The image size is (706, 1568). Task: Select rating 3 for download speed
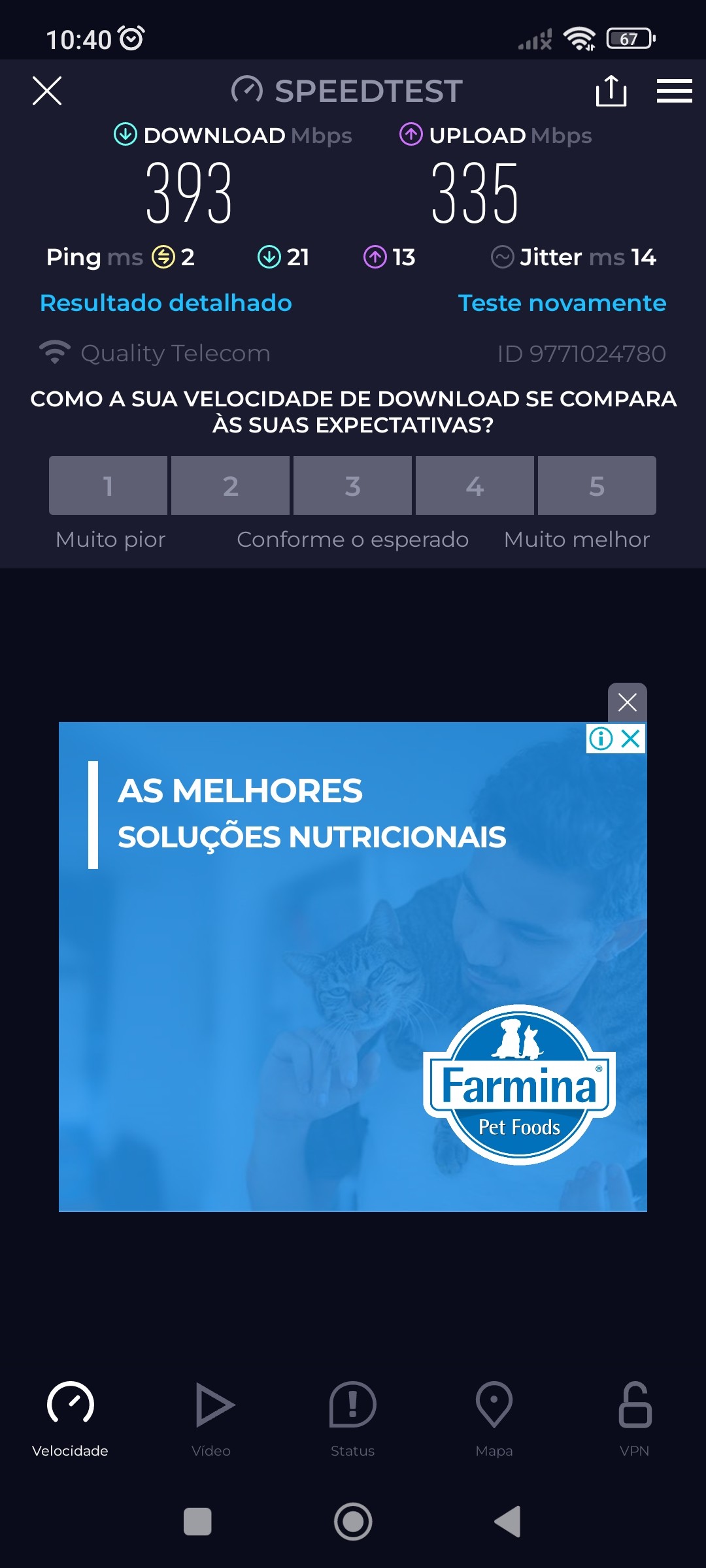tap(352, 485)
